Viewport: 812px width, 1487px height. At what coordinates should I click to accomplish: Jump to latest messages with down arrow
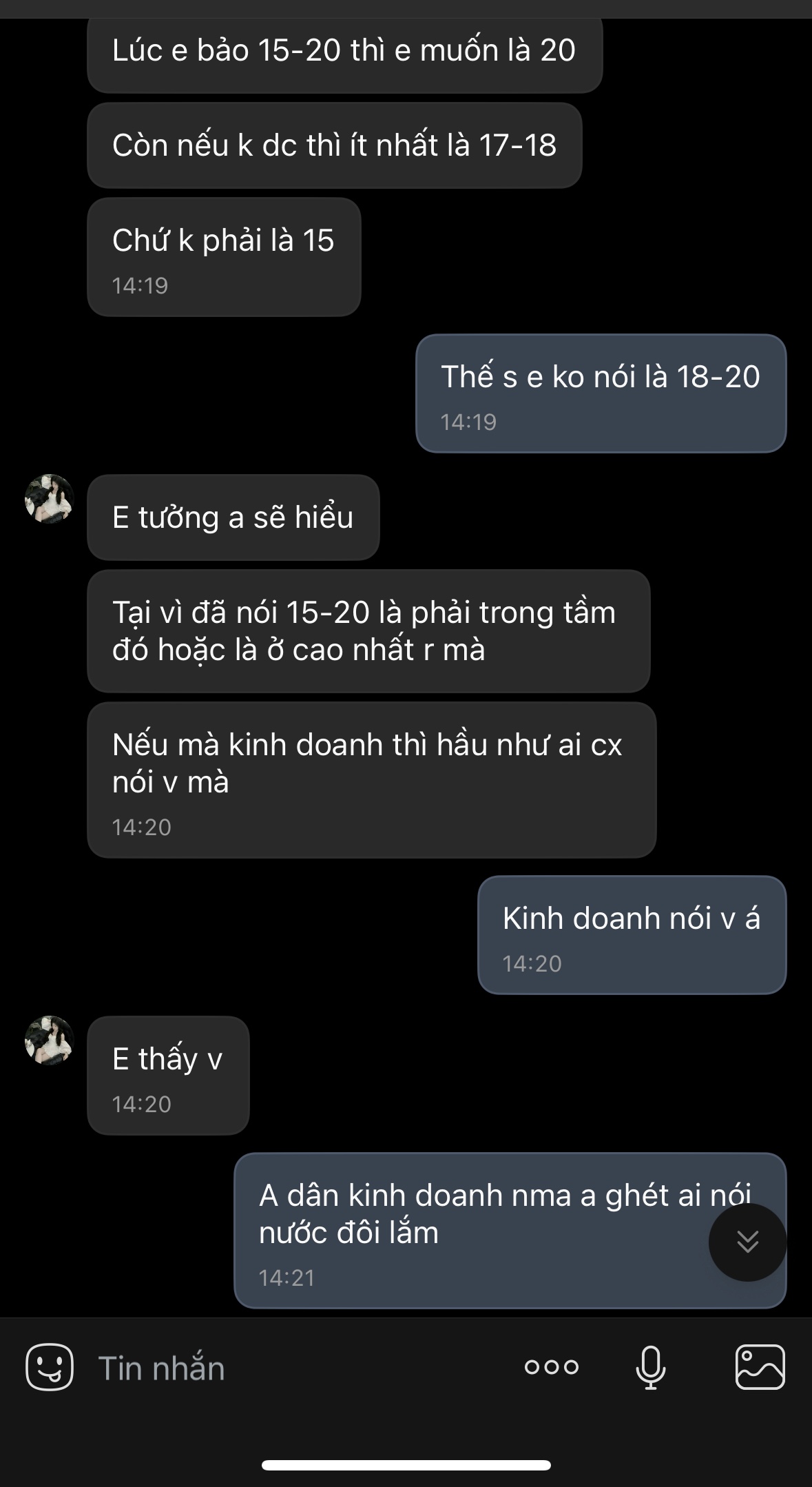[747, 1242]
